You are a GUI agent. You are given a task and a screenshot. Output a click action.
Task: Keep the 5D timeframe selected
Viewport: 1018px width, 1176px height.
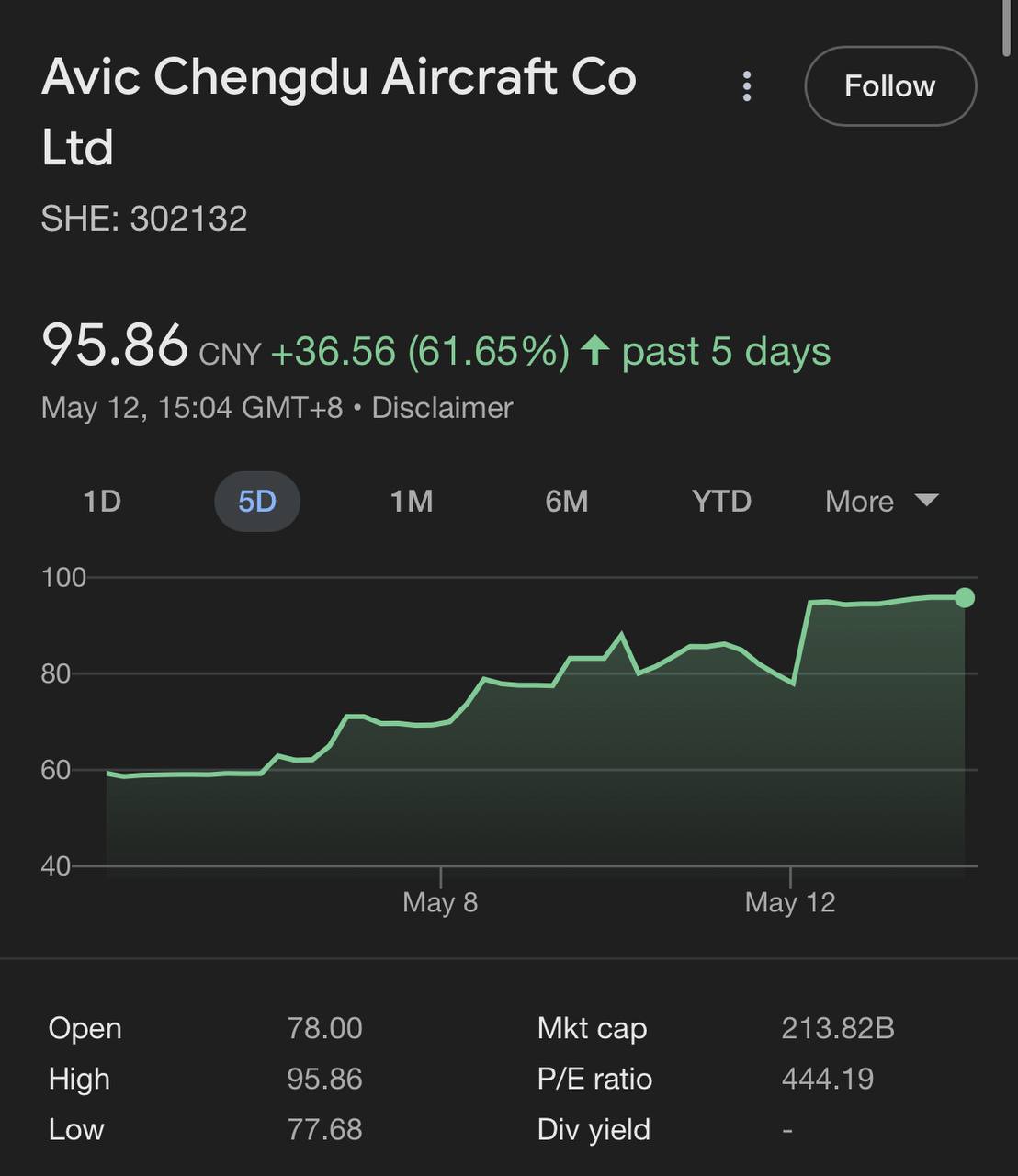point(257,501)
